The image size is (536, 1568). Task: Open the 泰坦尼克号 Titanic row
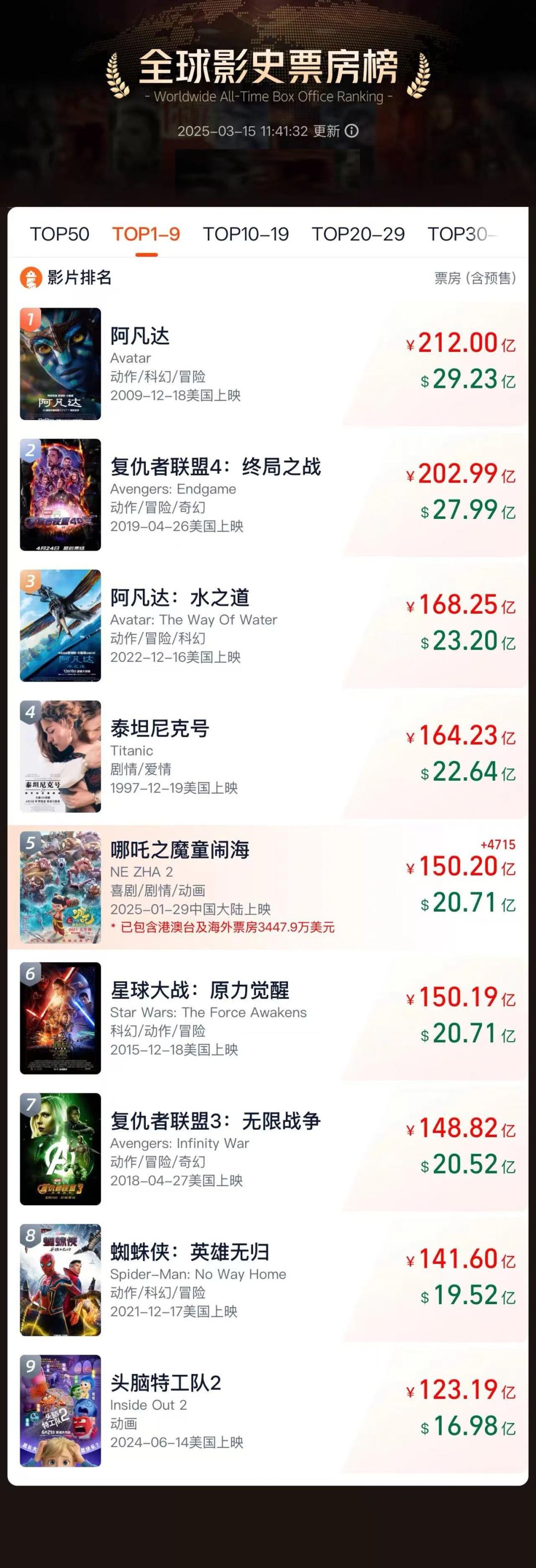pyautogui.click(x=268, y=756)
